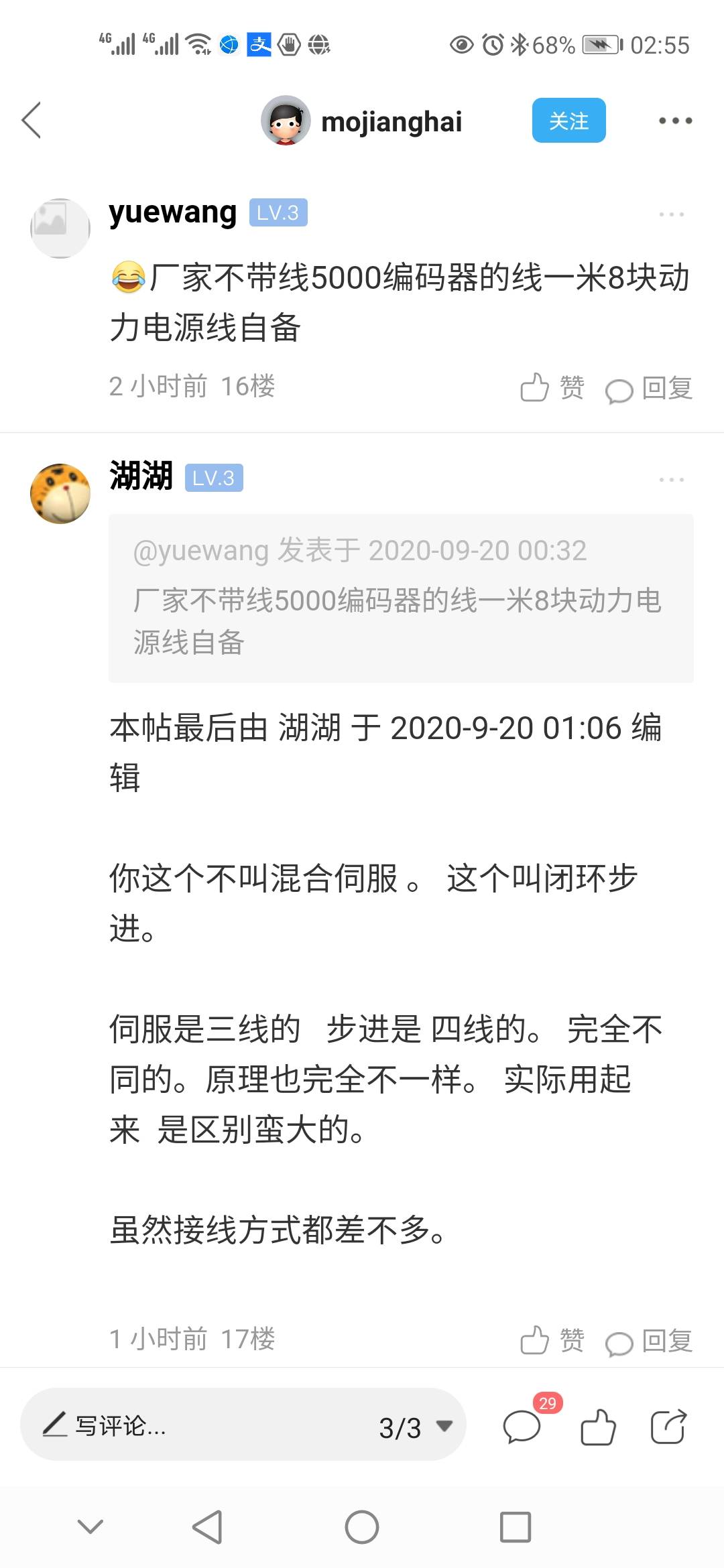Viewport: 724px width, 1568px height.
Task: Like yuewang's 16楼 comment
Action: pos(552,387)
